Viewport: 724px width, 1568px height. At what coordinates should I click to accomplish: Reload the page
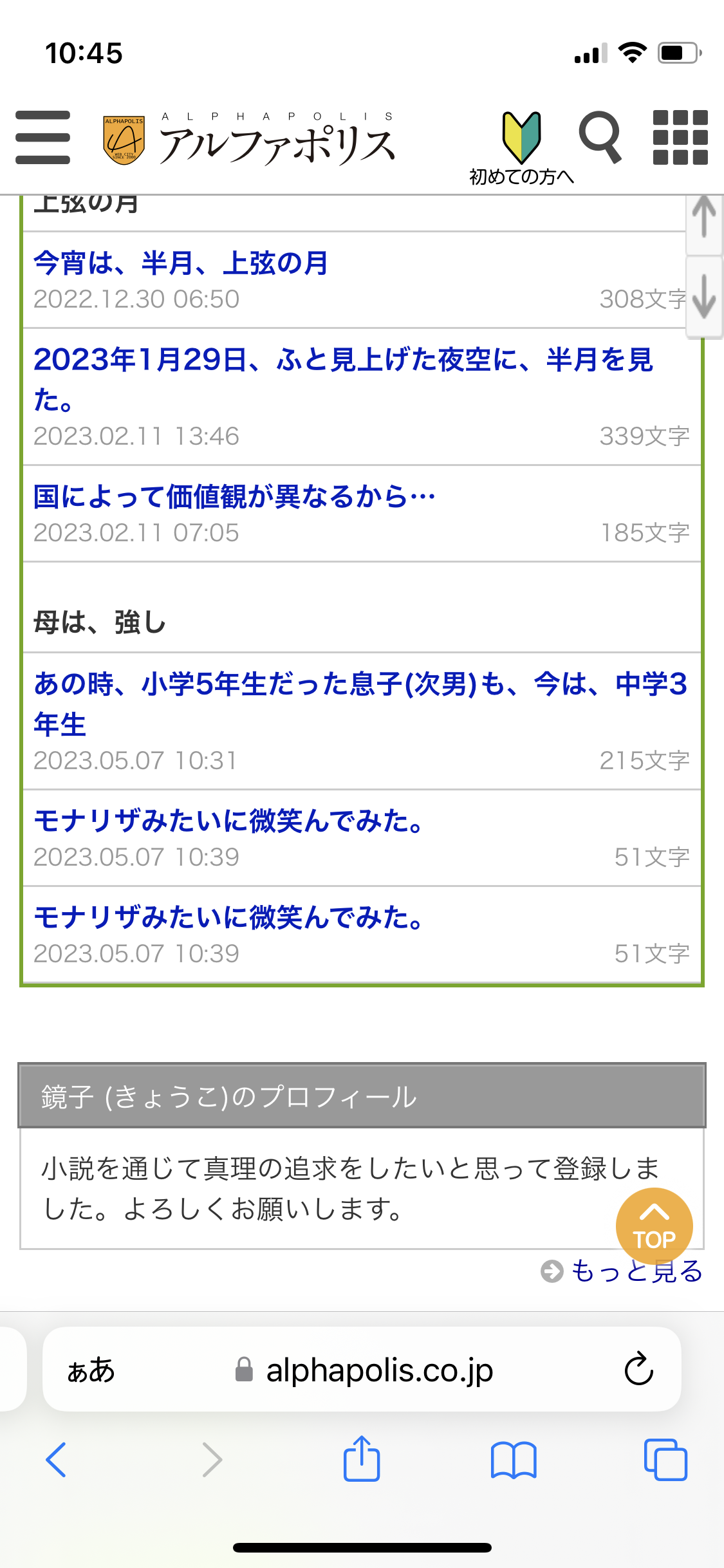(638, 1370)
